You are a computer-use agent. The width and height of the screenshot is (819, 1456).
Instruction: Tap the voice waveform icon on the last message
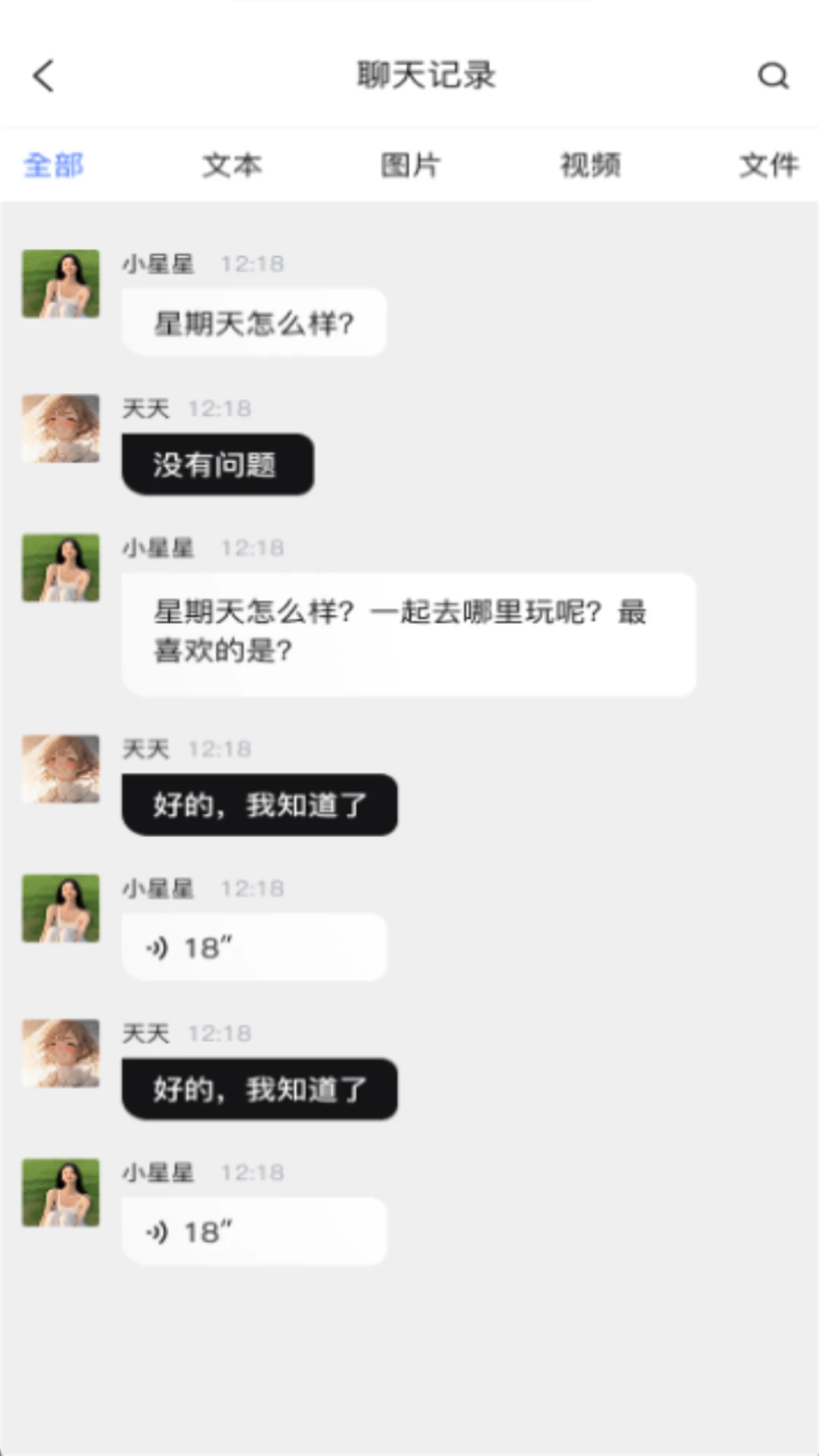[157, 1231]
